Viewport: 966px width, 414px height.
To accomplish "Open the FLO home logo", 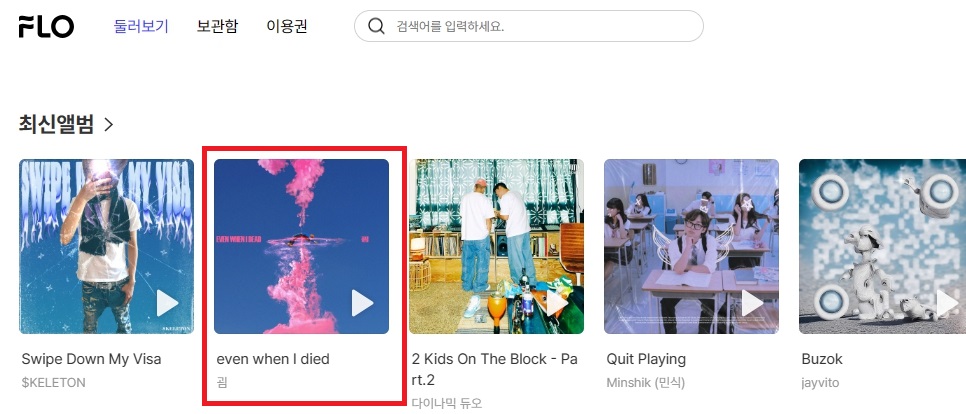I will pos(46,27).
